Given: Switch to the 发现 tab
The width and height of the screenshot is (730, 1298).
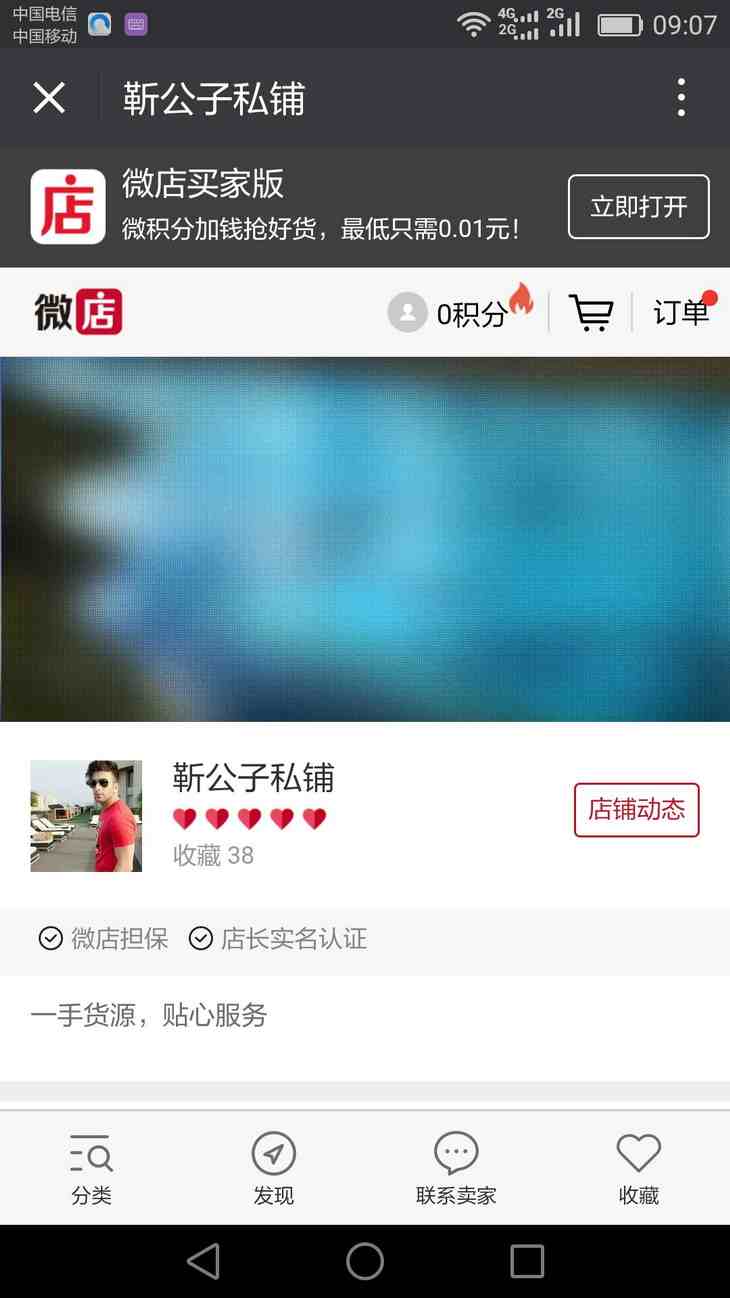Looking at the screenshot, I should click(273, 1168).
